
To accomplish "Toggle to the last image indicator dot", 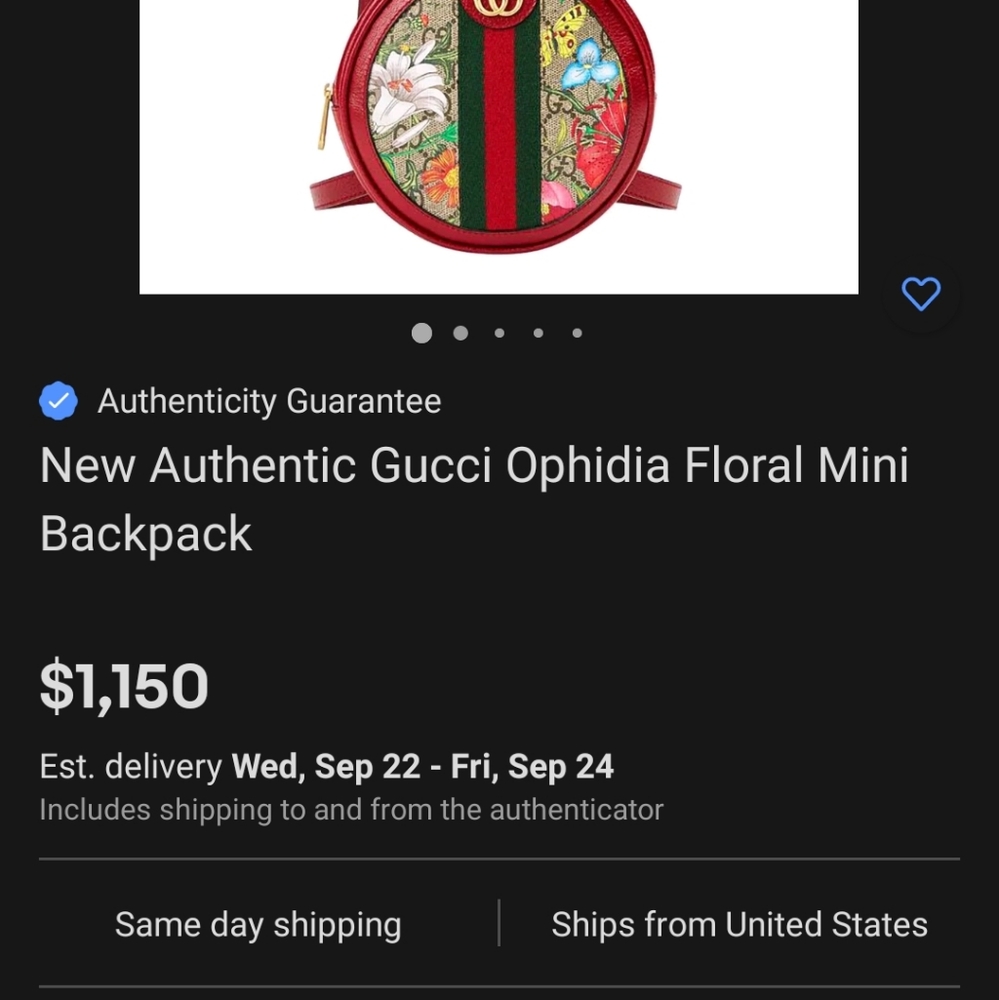I will pyautogui.click(x=576, y=332).
